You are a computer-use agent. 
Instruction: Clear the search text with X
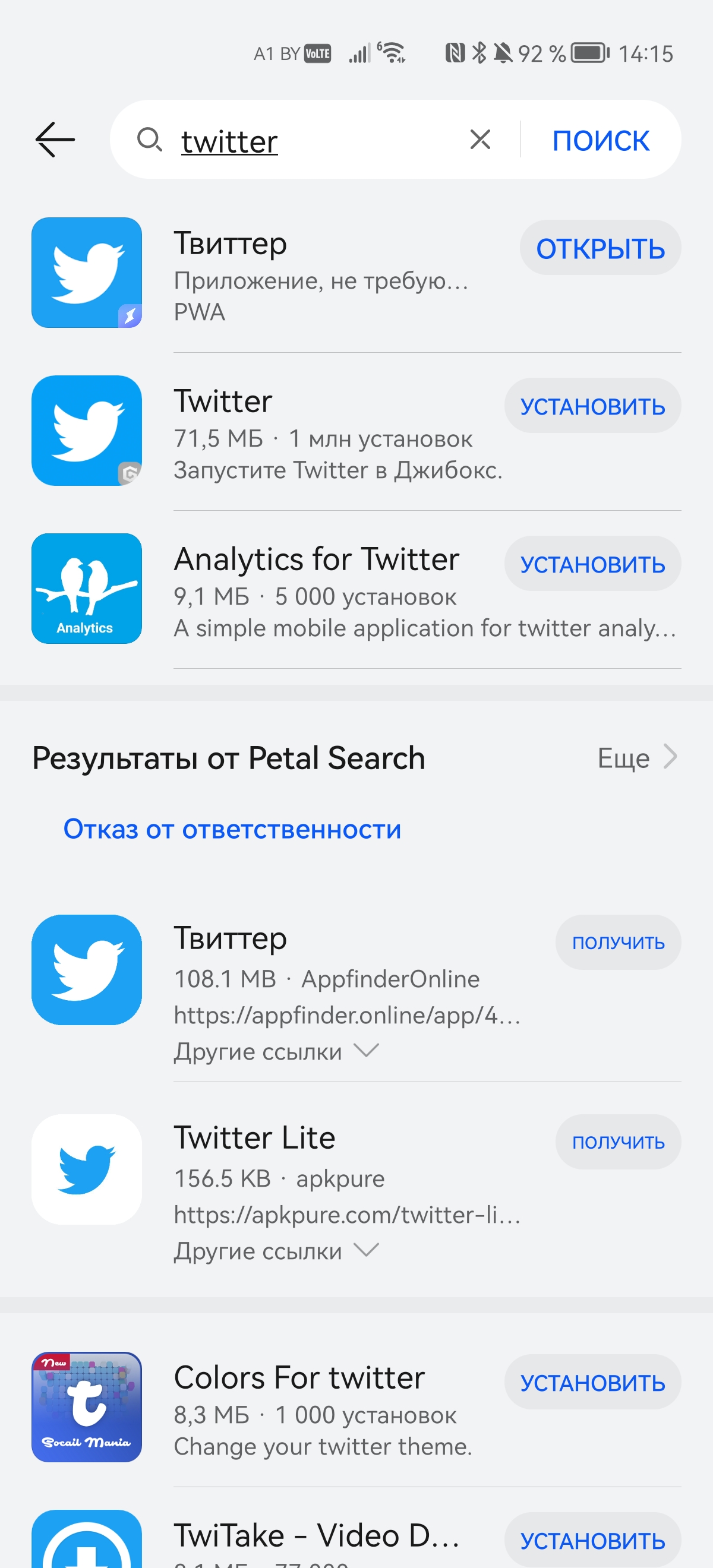[480, 140]
